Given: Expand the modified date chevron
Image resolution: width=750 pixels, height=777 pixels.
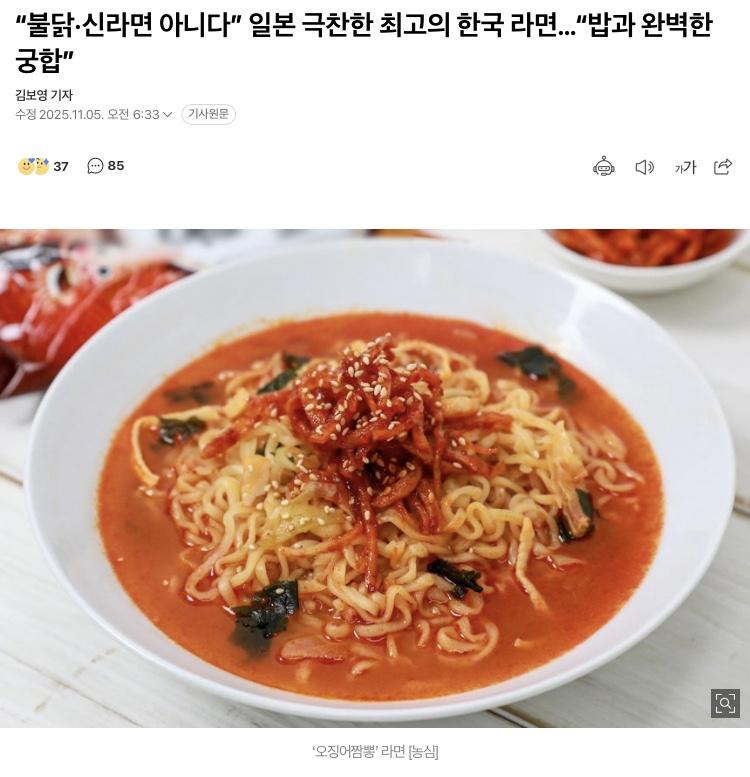Looking at the screenshot, I should [x=167, y=115].
